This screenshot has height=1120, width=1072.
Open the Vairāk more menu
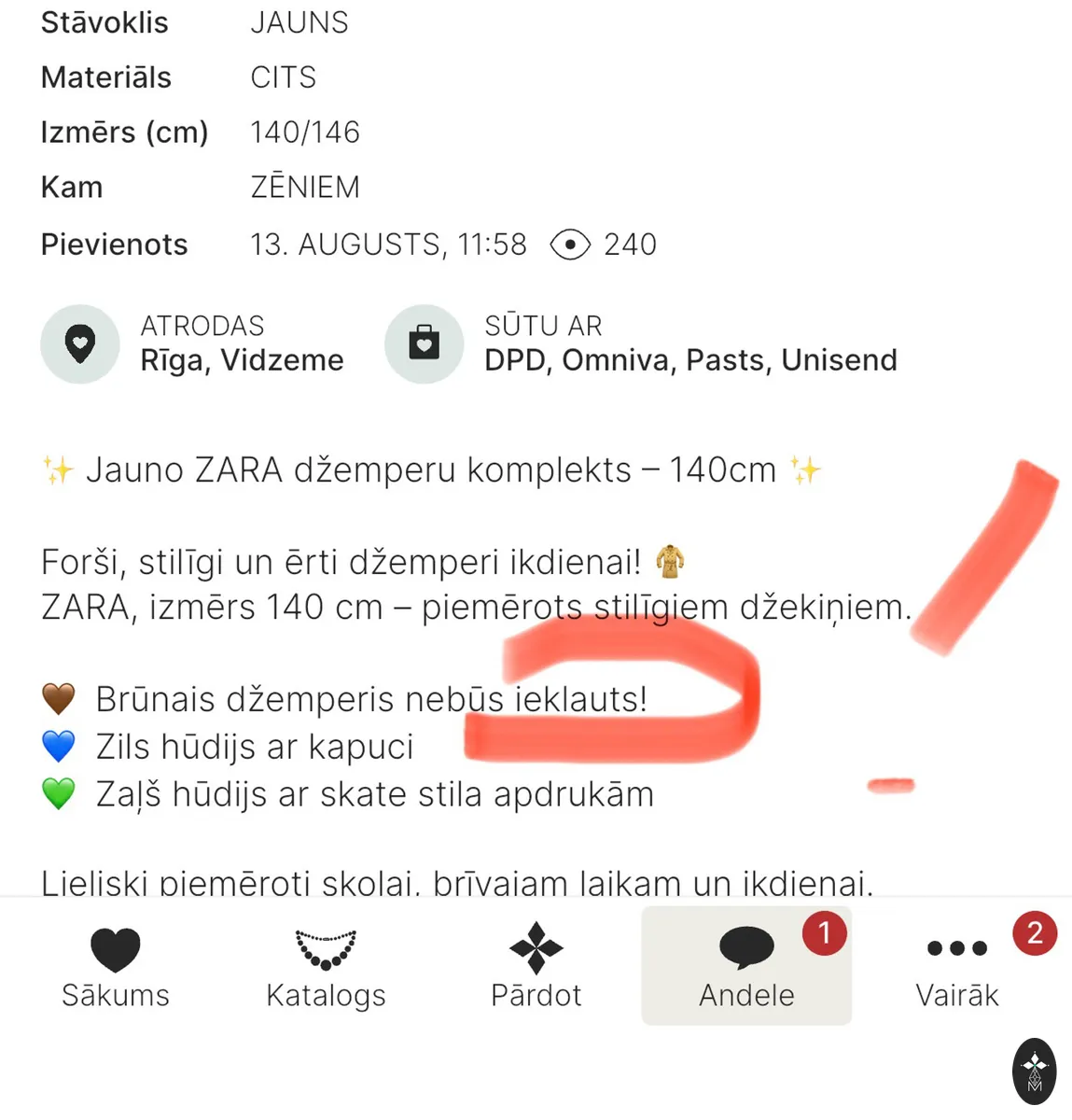(x=957, y=967)
